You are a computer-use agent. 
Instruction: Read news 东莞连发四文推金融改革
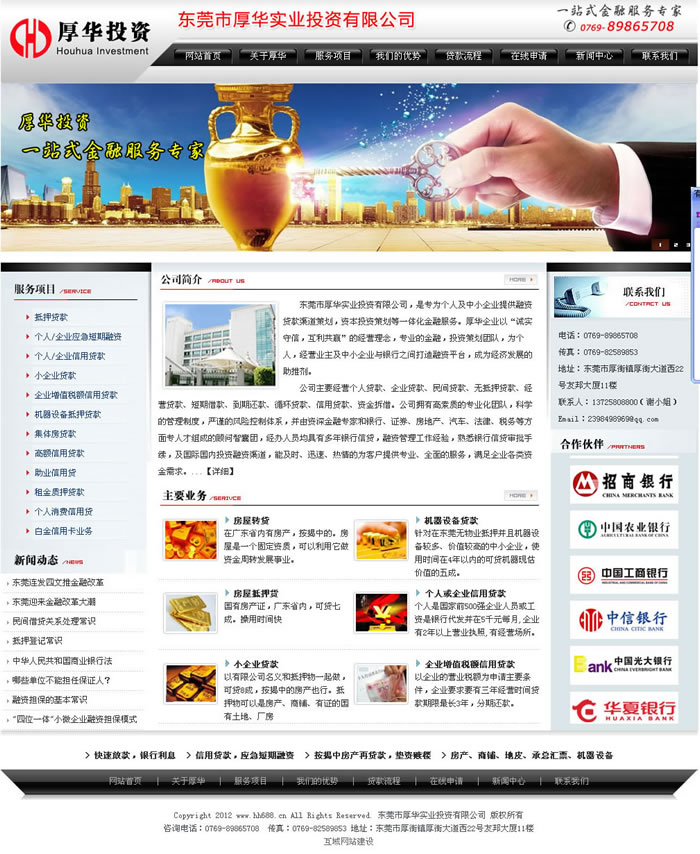point(58,582)
